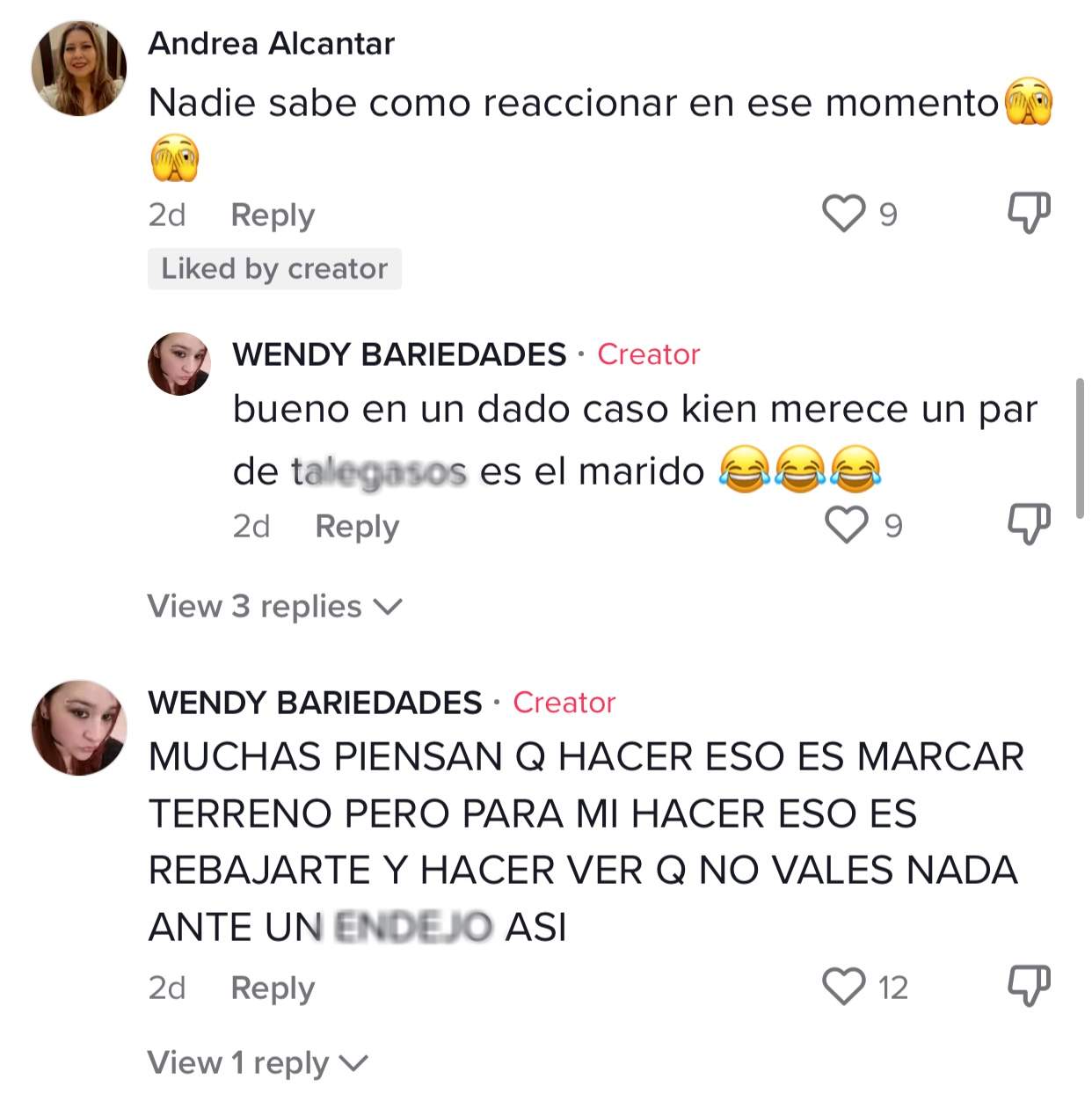
Task: Like Wendy's reply about 'el marido'
Action: click(847, 525)
